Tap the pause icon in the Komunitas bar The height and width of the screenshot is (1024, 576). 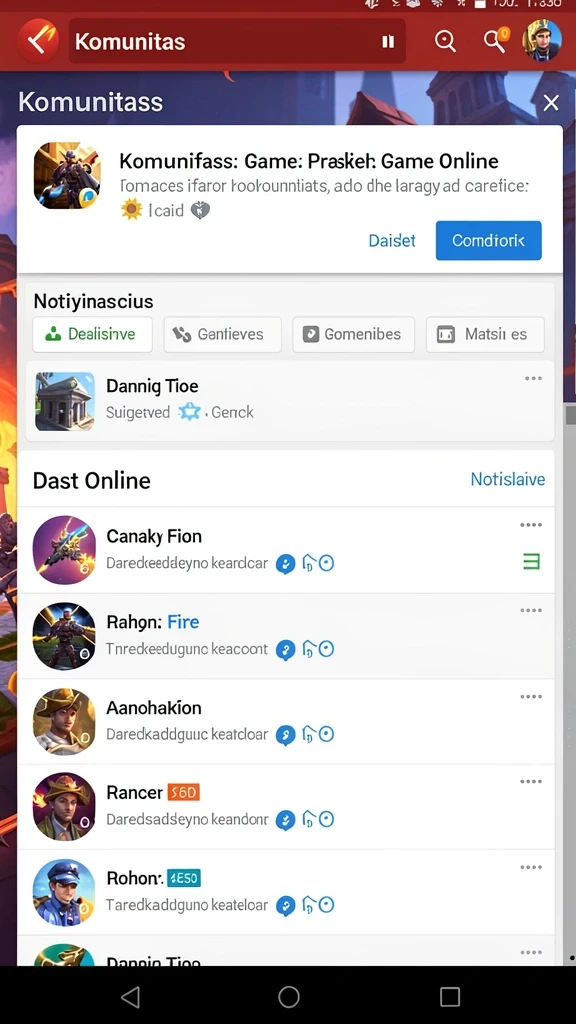[x=388, y=42]
